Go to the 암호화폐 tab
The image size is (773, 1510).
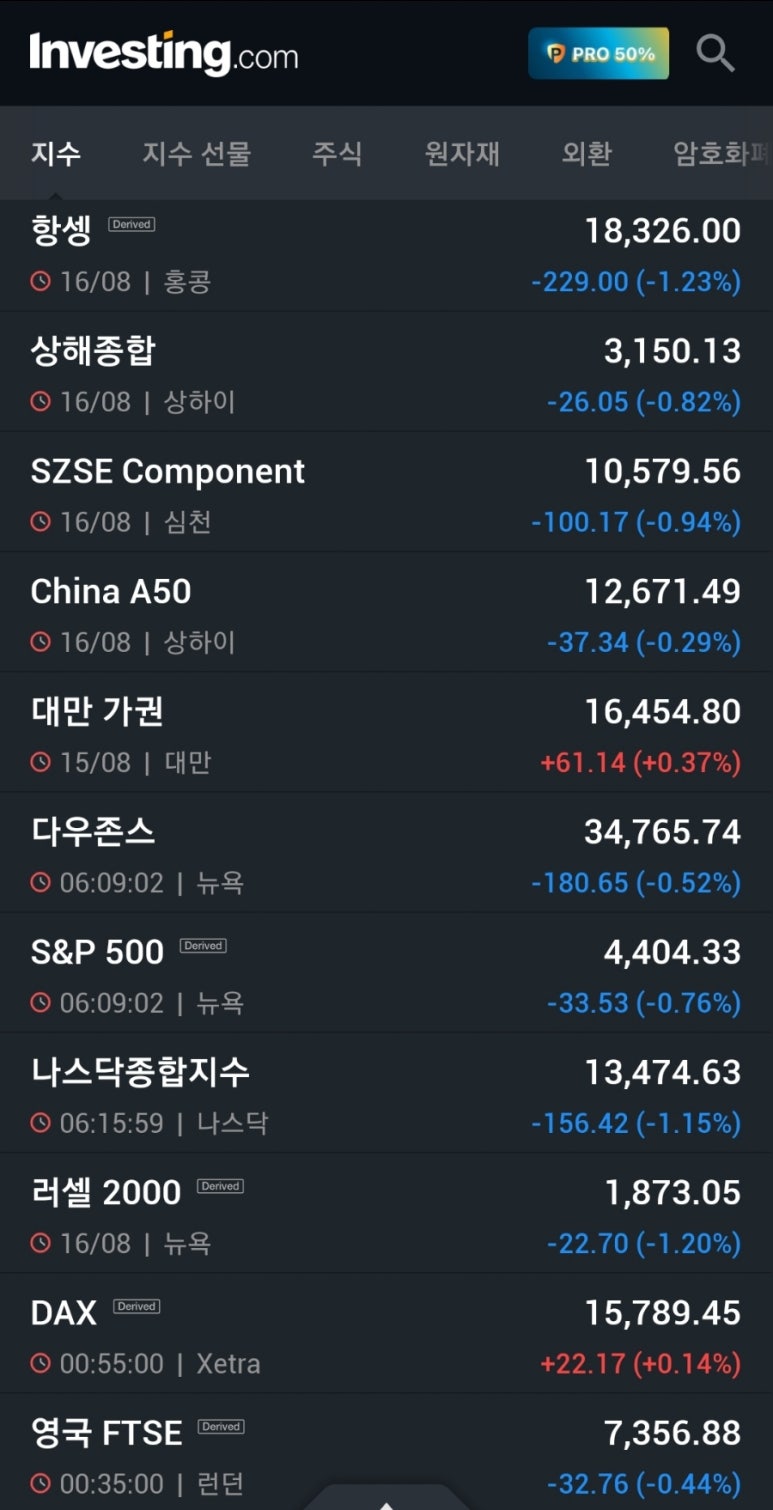point(722,154)
